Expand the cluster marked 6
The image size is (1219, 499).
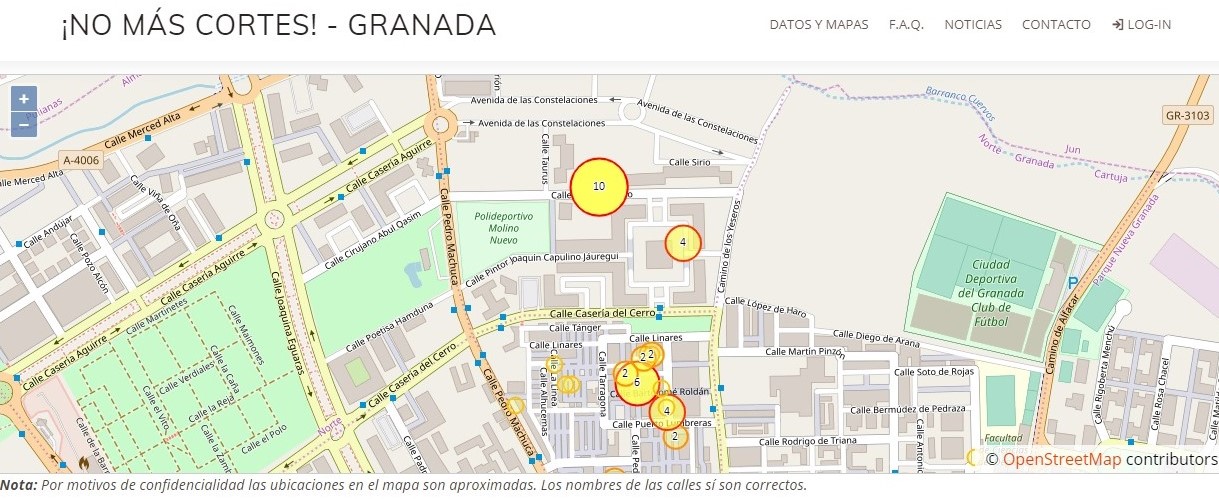point(637,383)
